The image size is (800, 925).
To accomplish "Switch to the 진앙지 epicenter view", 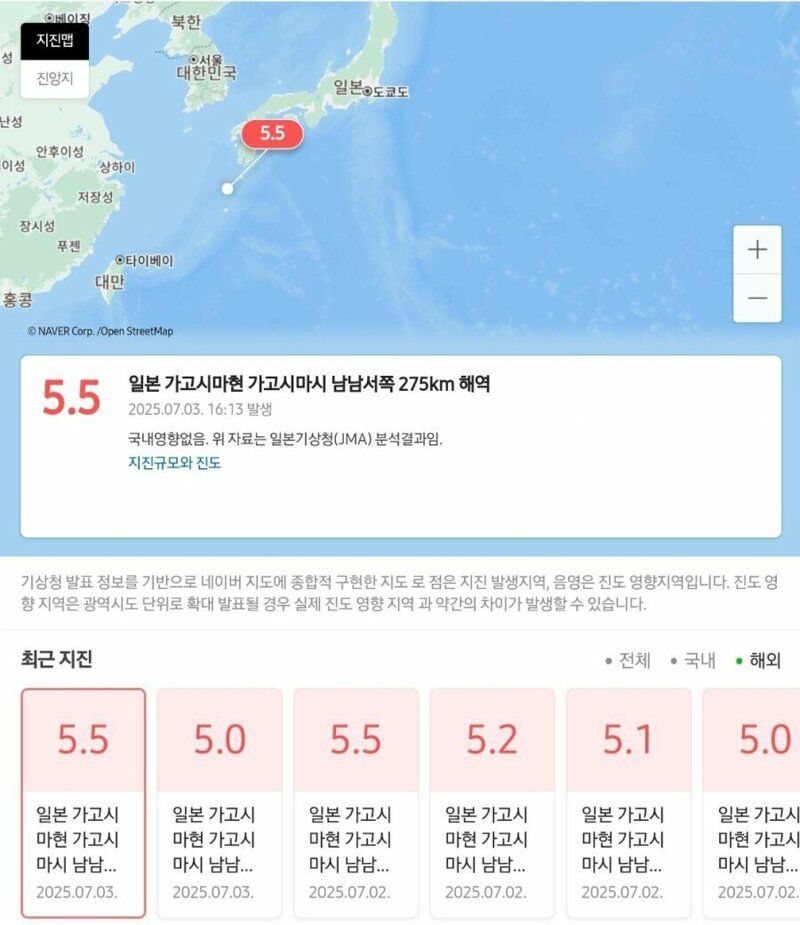I will [55, 79].
